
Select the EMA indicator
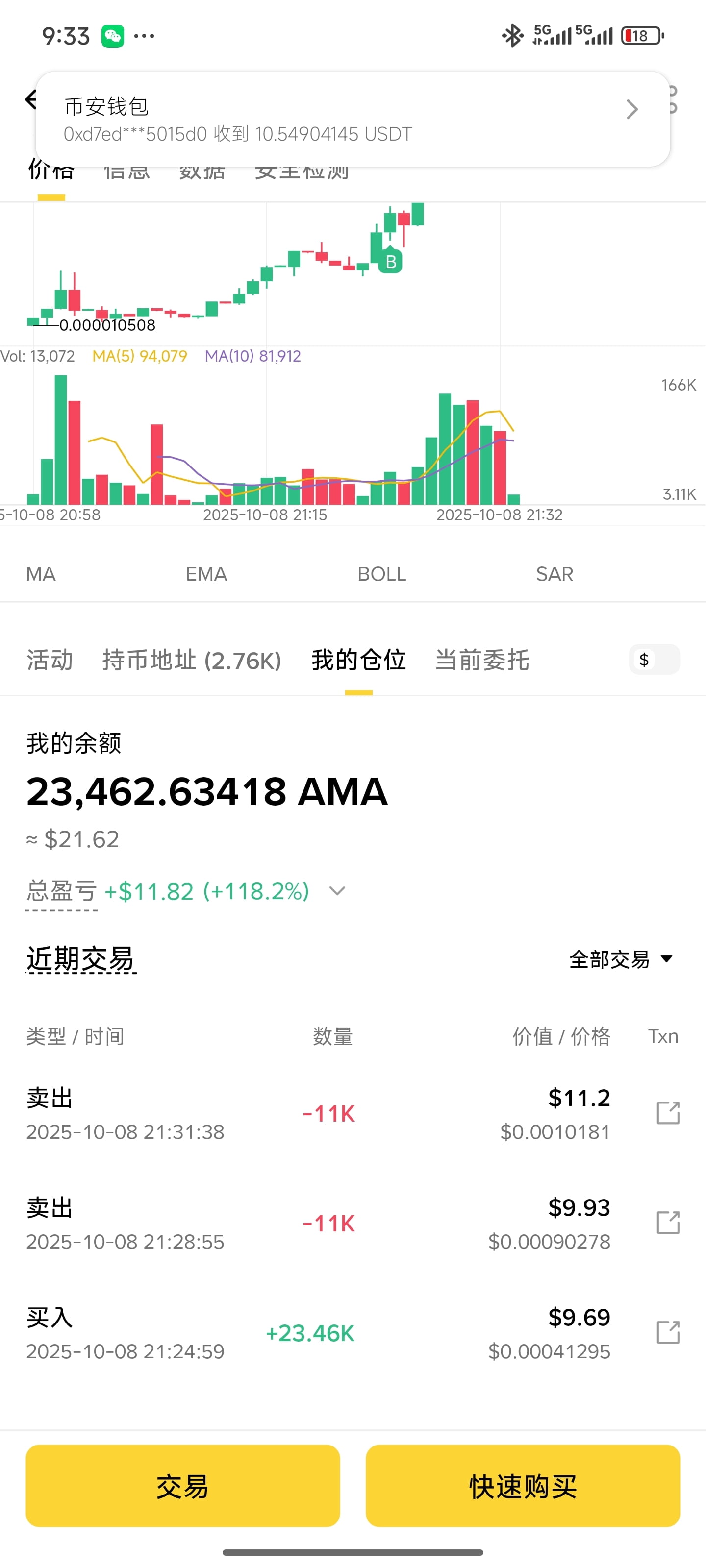coord(206,574)
